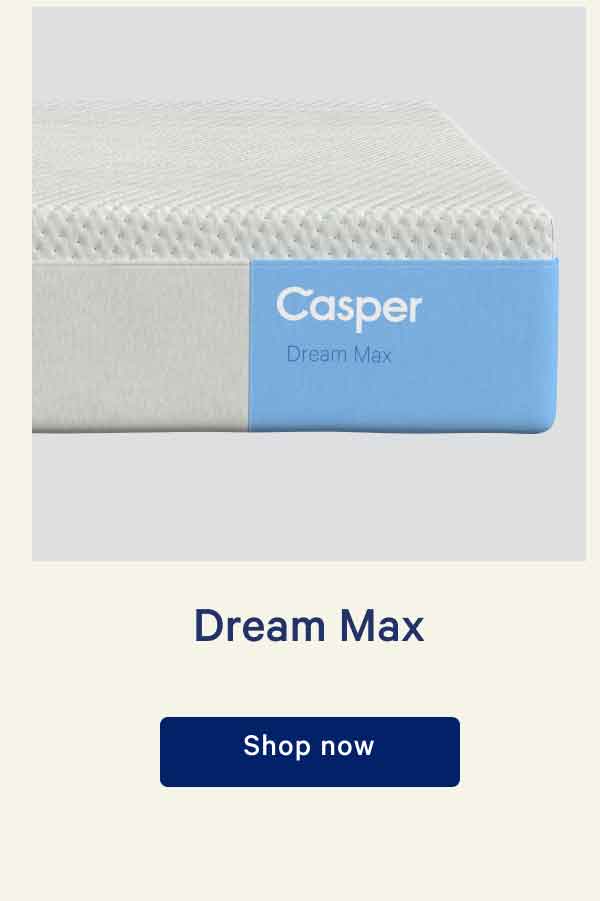
Task: Tap the Shop now button
Action: click(309, 751)
